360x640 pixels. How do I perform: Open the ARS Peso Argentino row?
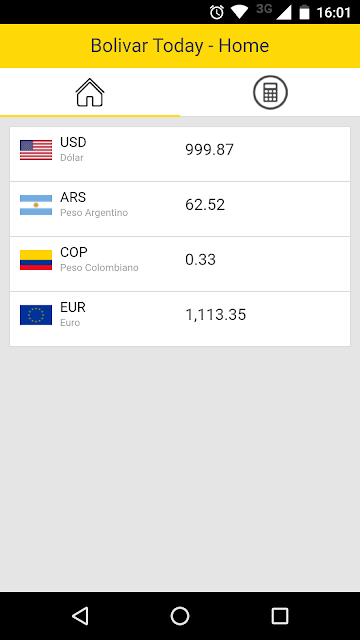point(180,209)
